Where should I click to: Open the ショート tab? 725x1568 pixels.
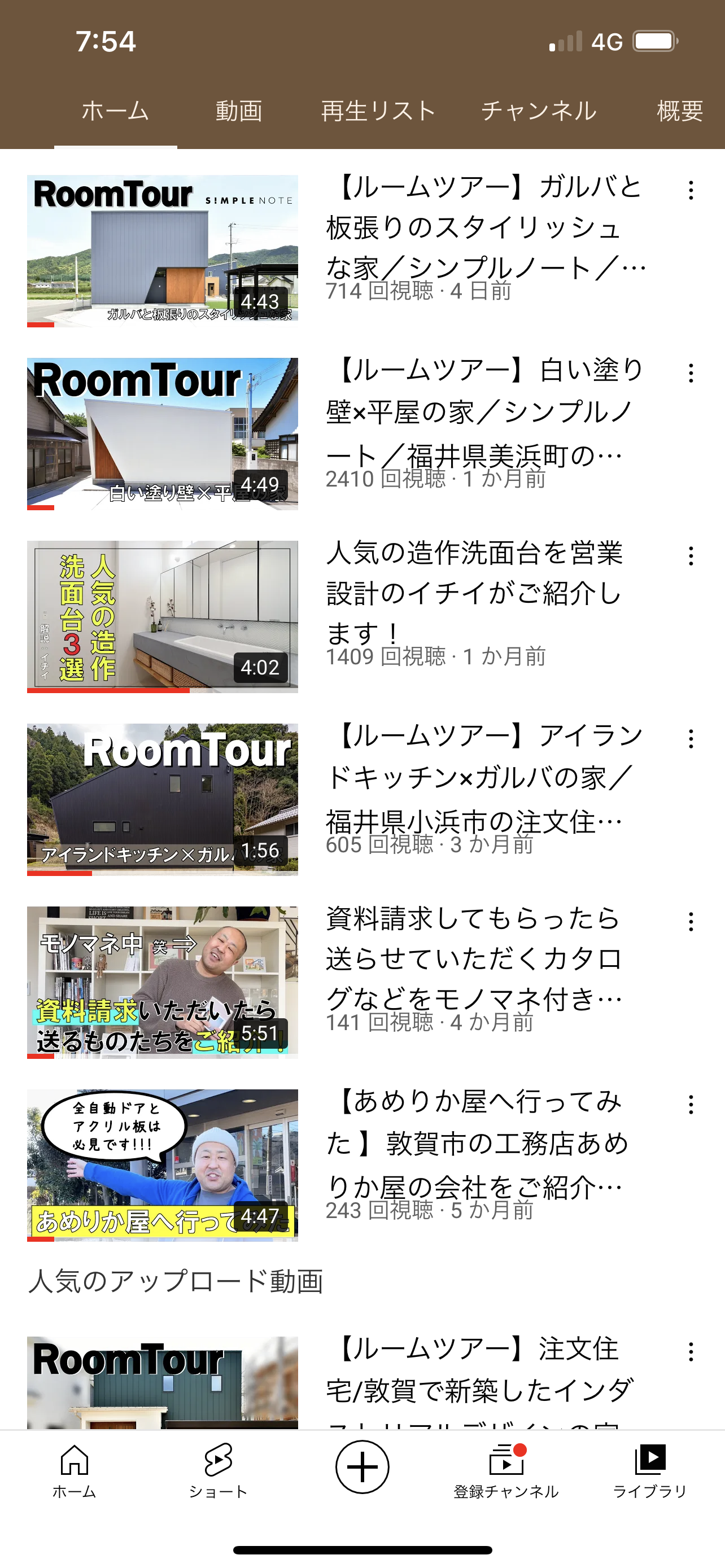coord(218,1471)
